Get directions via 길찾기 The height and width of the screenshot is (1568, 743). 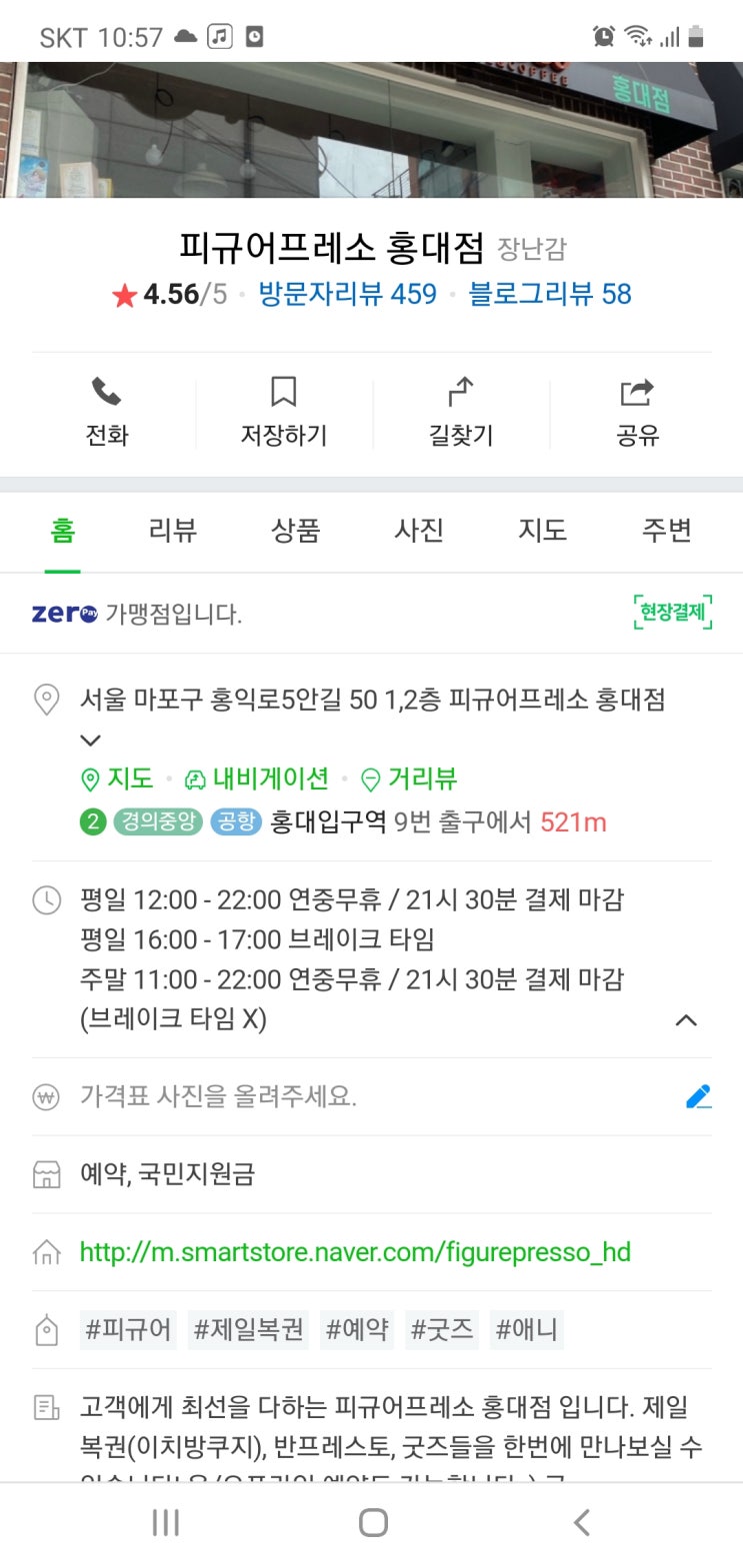click(x=461, y=411)
